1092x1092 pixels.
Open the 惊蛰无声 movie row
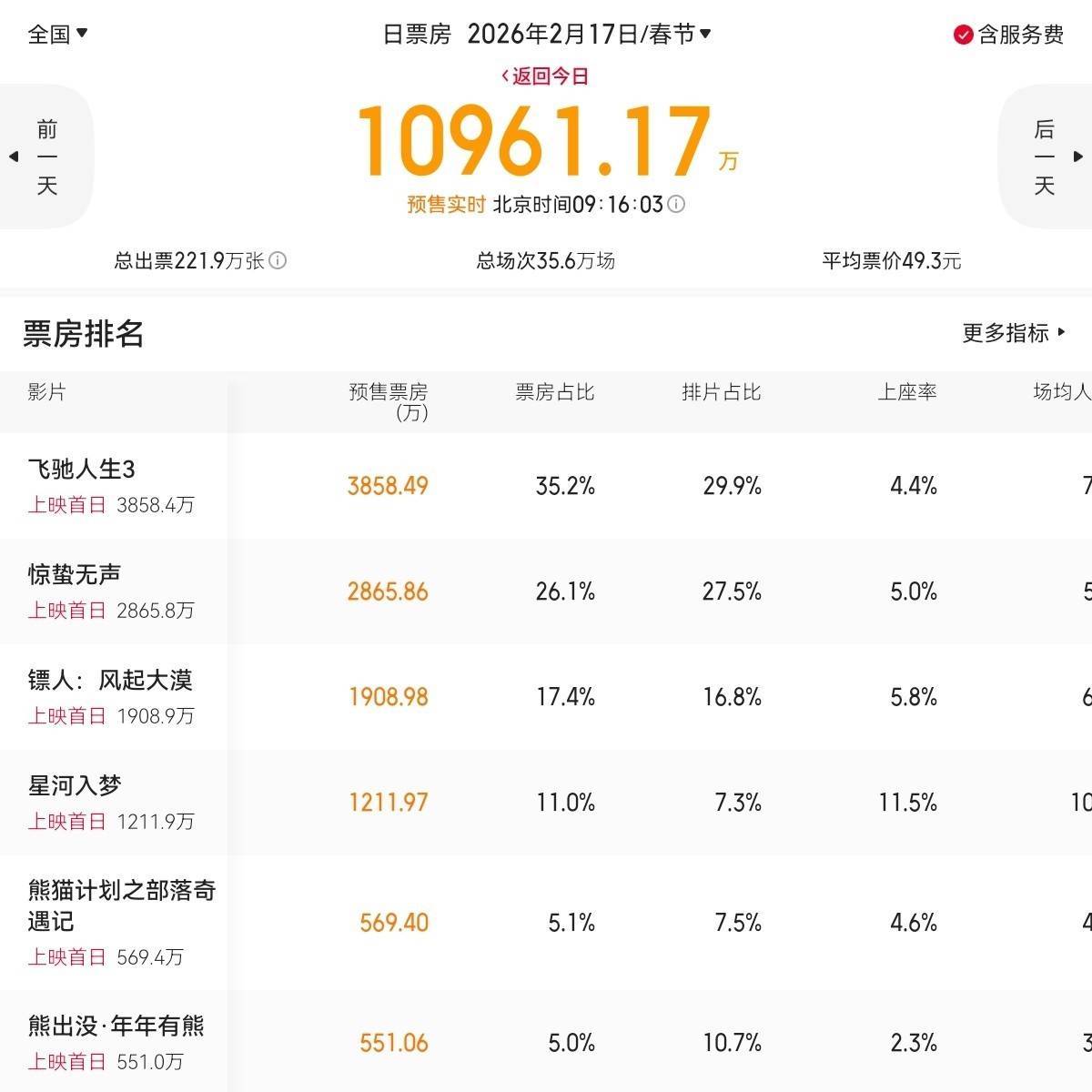(x=75, y=575)
